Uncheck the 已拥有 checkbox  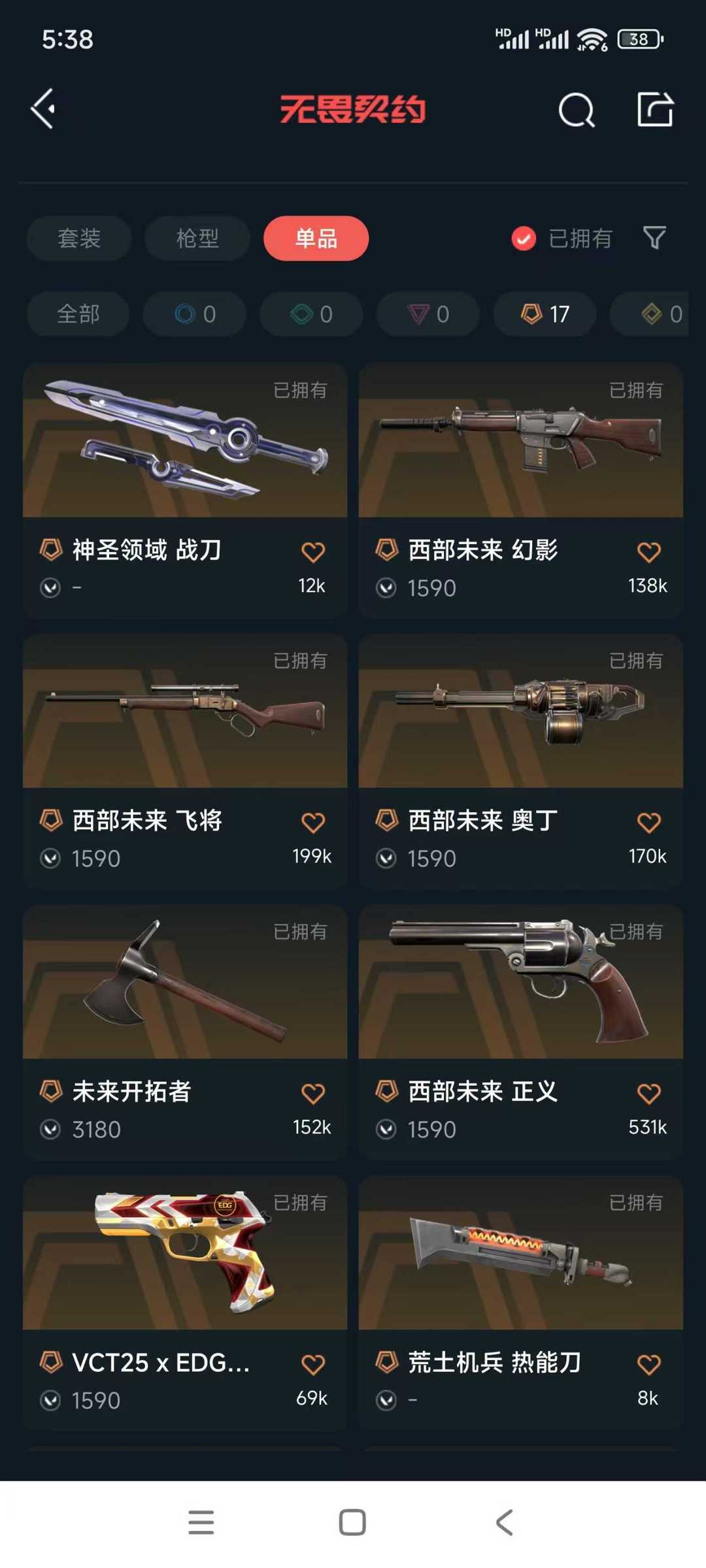(x=524, y=238)
